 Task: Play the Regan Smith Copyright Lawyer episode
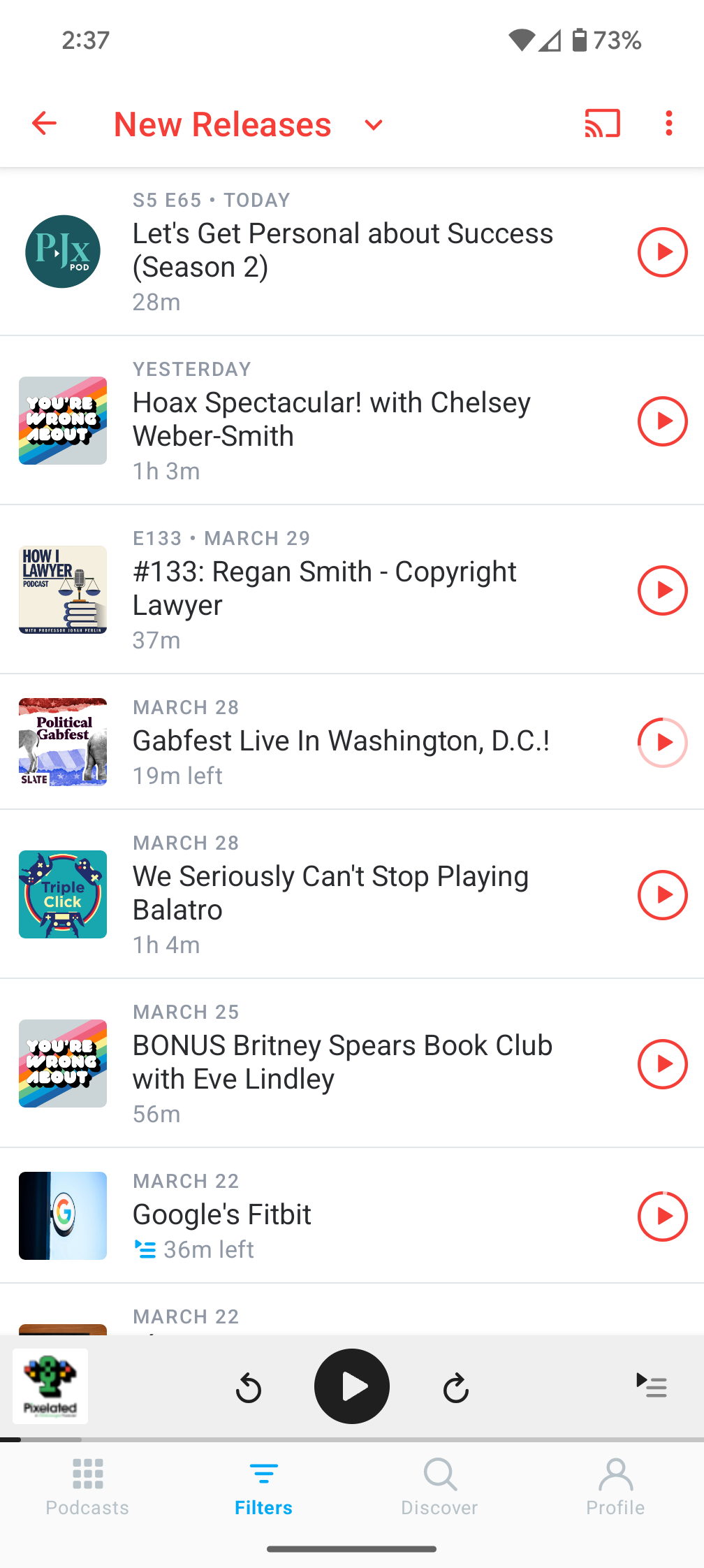pos(662,590)
